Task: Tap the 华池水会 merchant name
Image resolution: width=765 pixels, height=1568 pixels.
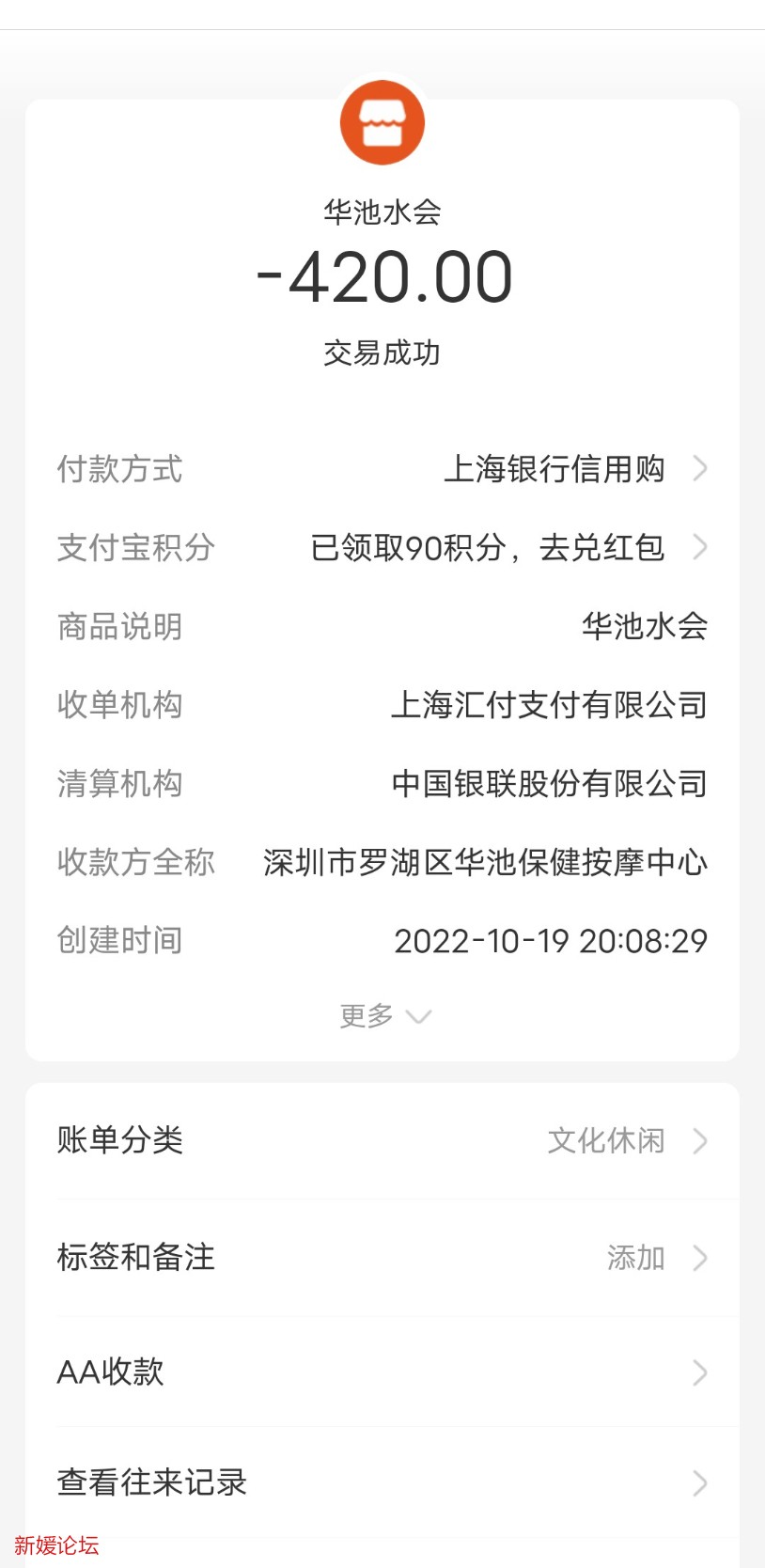Action: [x=382, y=212]
